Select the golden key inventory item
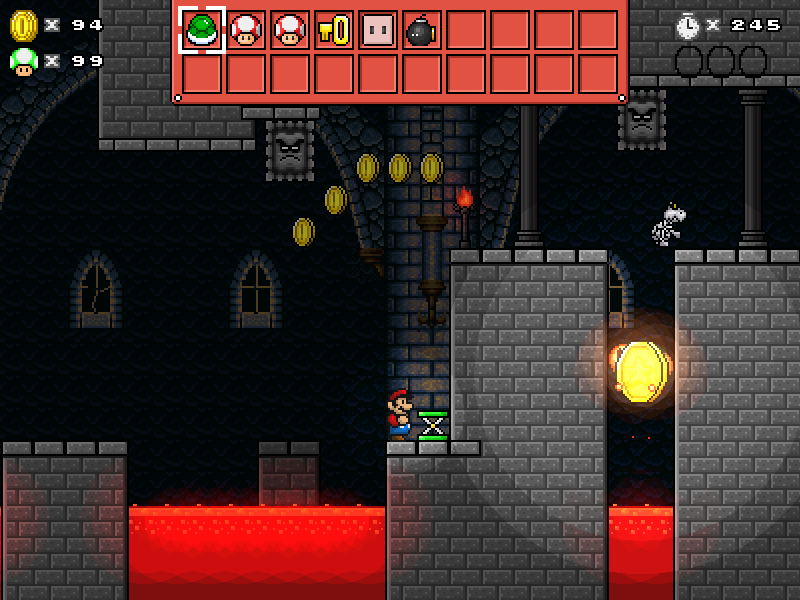800x600 pixels. click(334, 30)
